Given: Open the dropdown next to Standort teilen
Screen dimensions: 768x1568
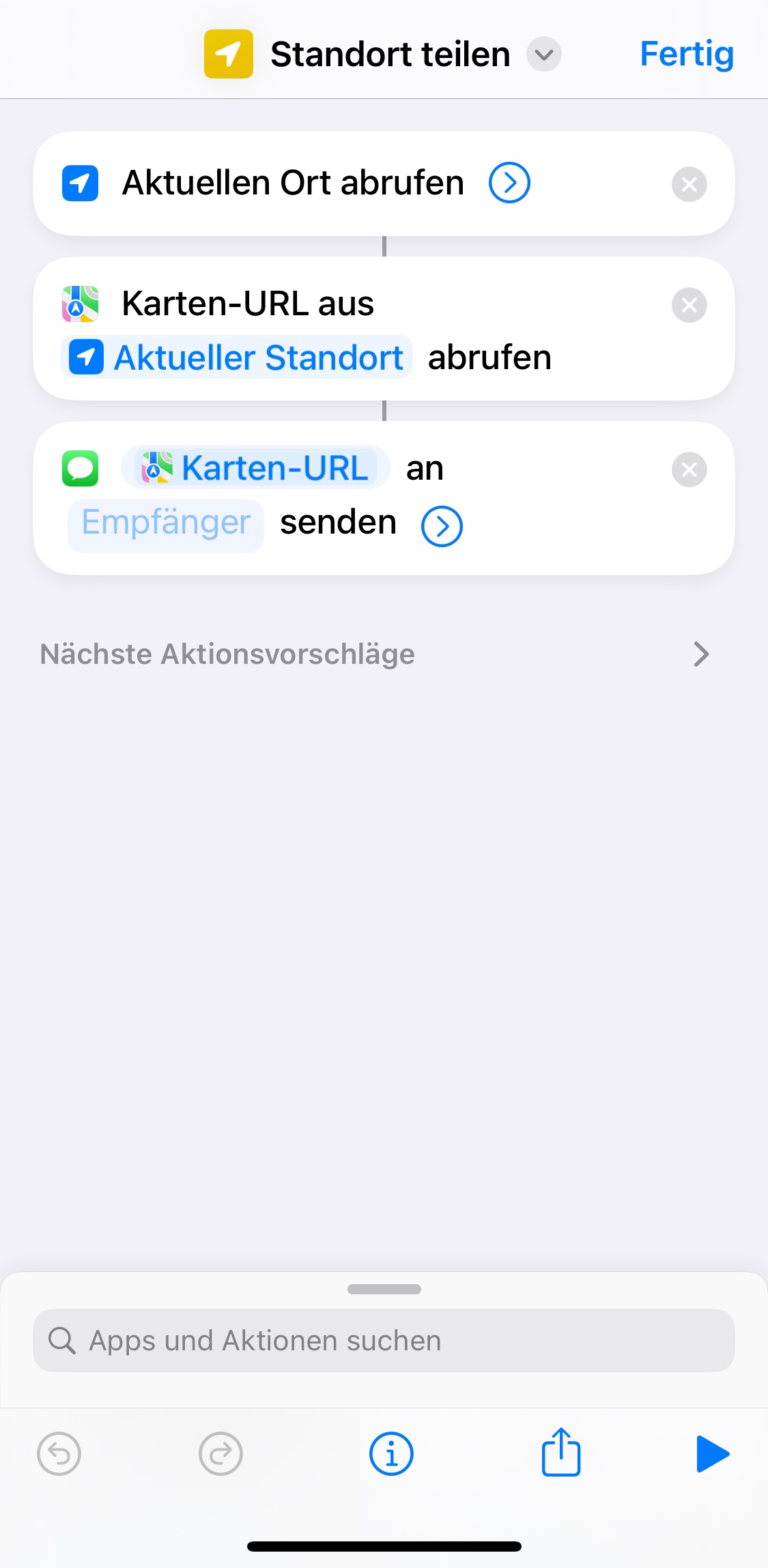Looking at the screenshot, I should [x=543, y=55].
